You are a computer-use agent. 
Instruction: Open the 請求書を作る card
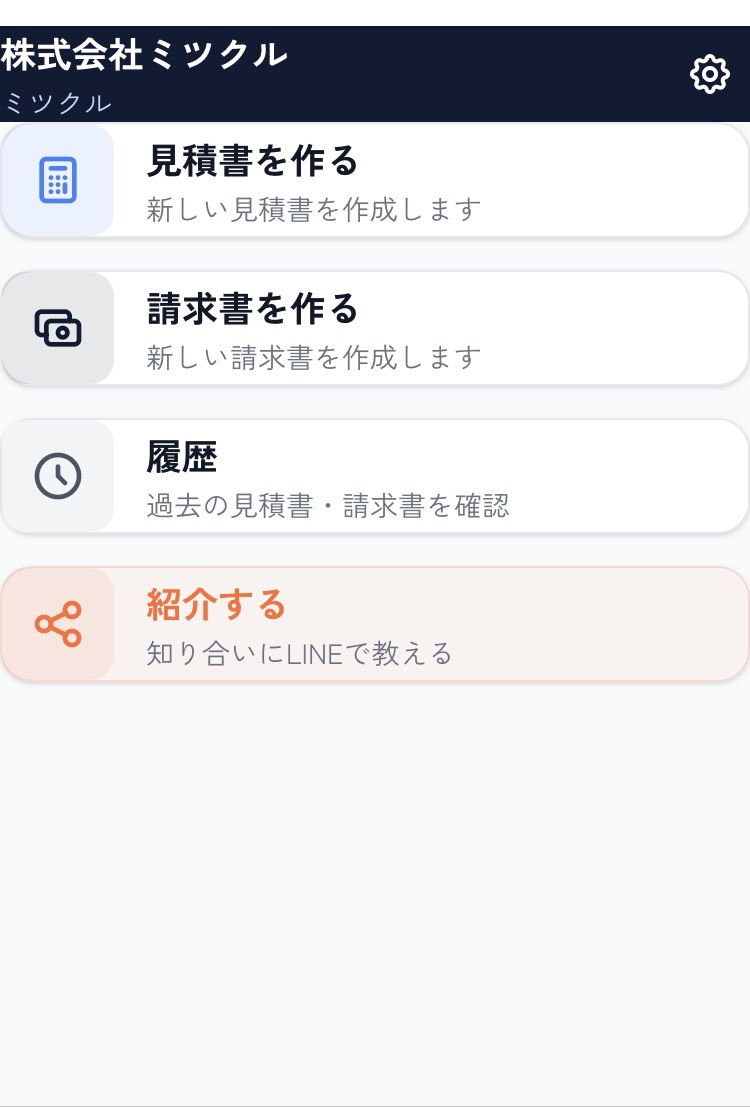(x=375, y=327)
